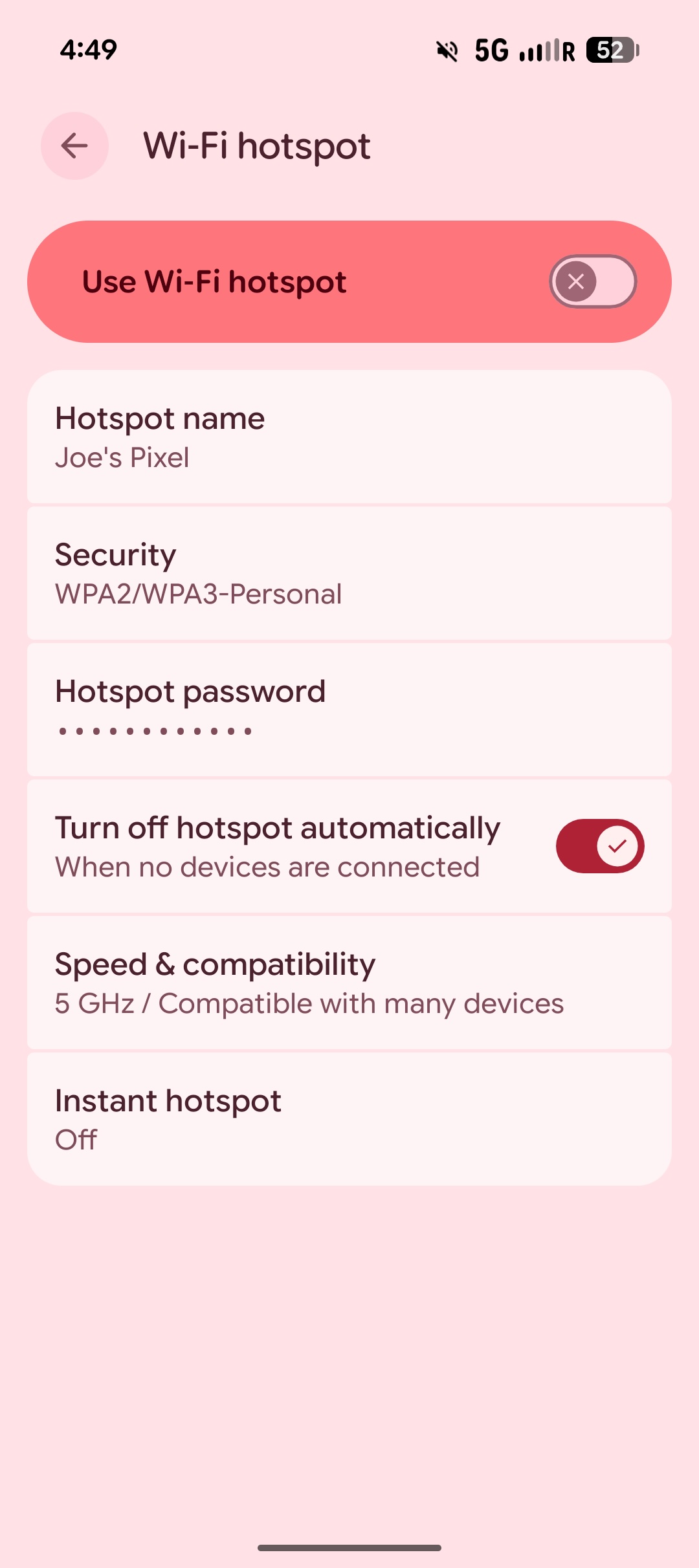699x1568 pixels.
Task: Click the back arrow to exit Wi-Fi hotspot settings
Action: [x=74, y=146]
